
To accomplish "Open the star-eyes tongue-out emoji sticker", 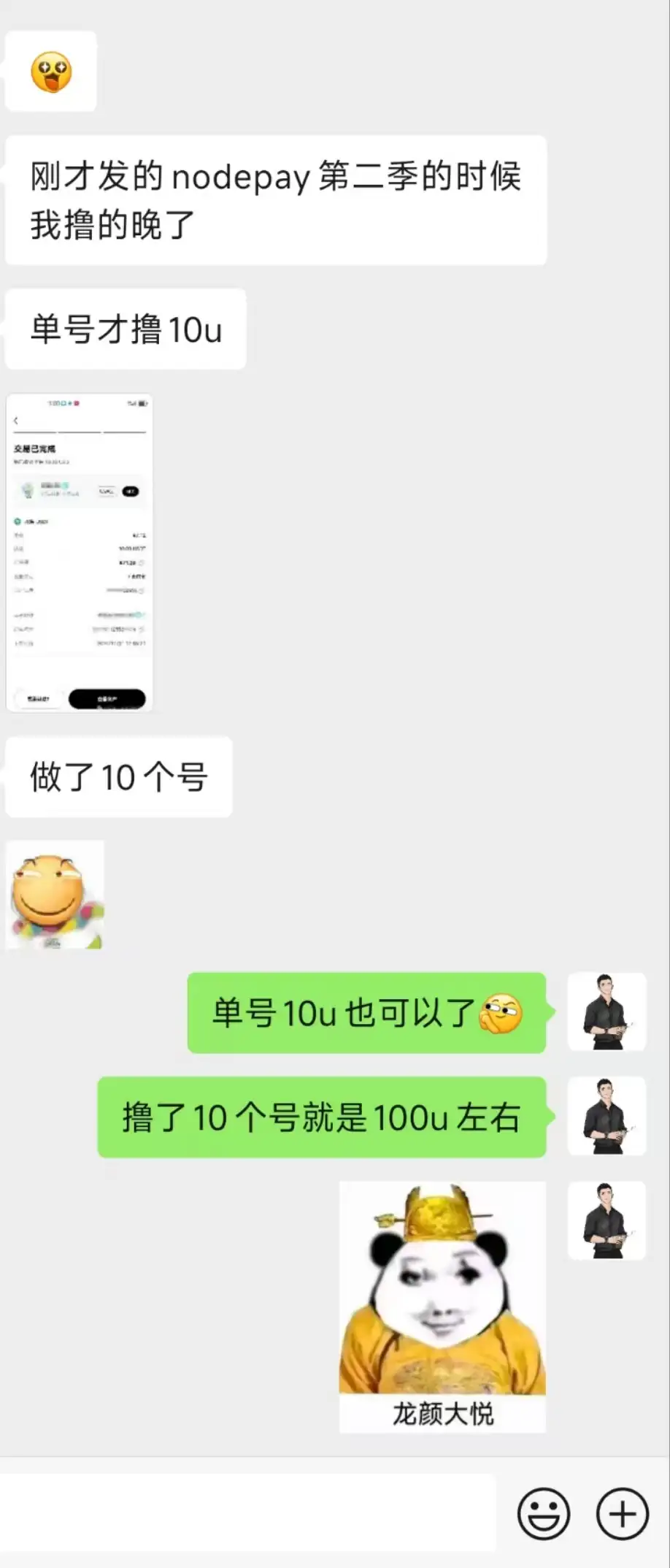I will pyautogui.click(x=51, y=72).
